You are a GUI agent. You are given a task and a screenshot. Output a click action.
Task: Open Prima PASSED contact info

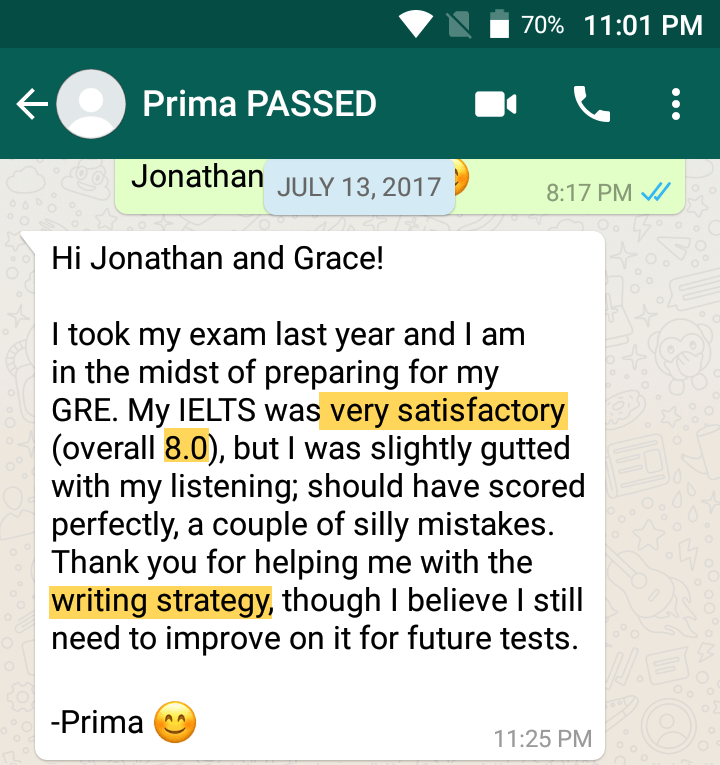coord(260,104)
